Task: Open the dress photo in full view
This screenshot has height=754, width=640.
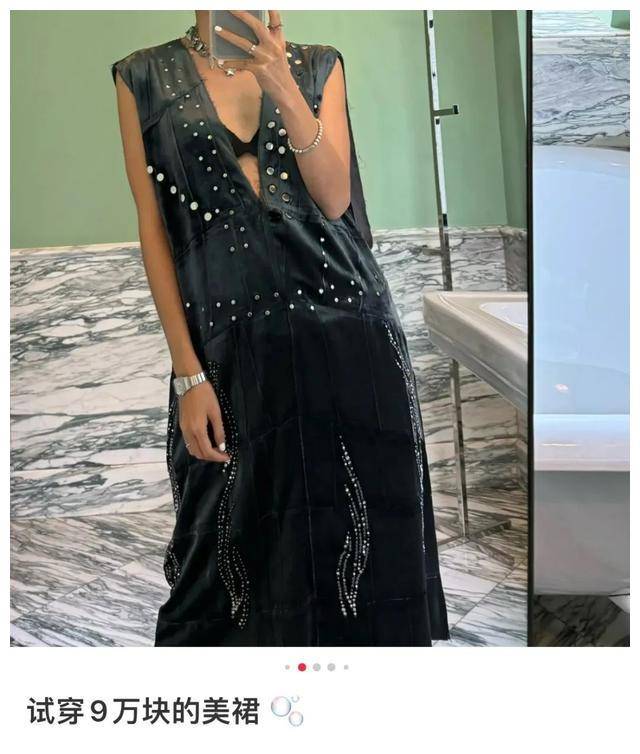Action: 320,328
